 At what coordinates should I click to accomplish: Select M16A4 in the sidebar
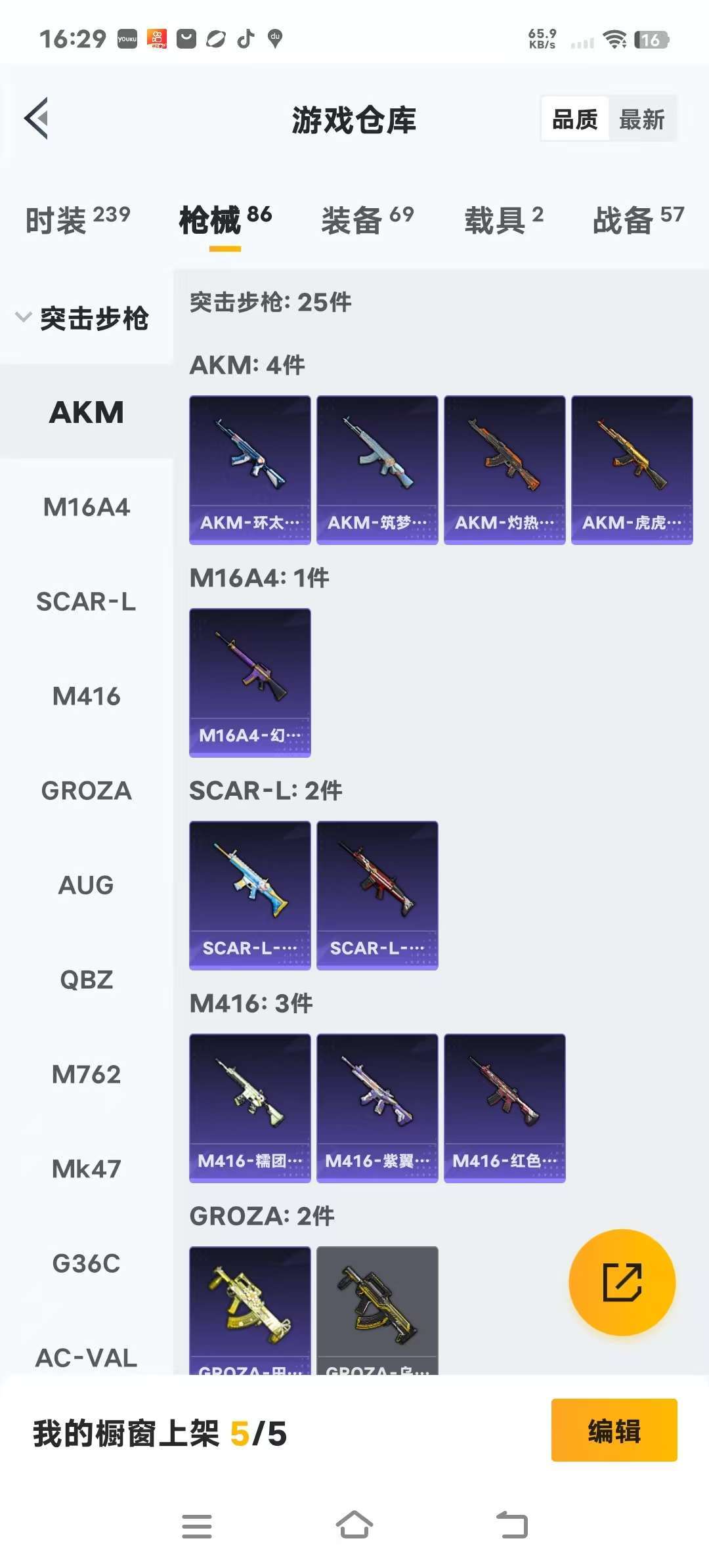pos(87,507)
